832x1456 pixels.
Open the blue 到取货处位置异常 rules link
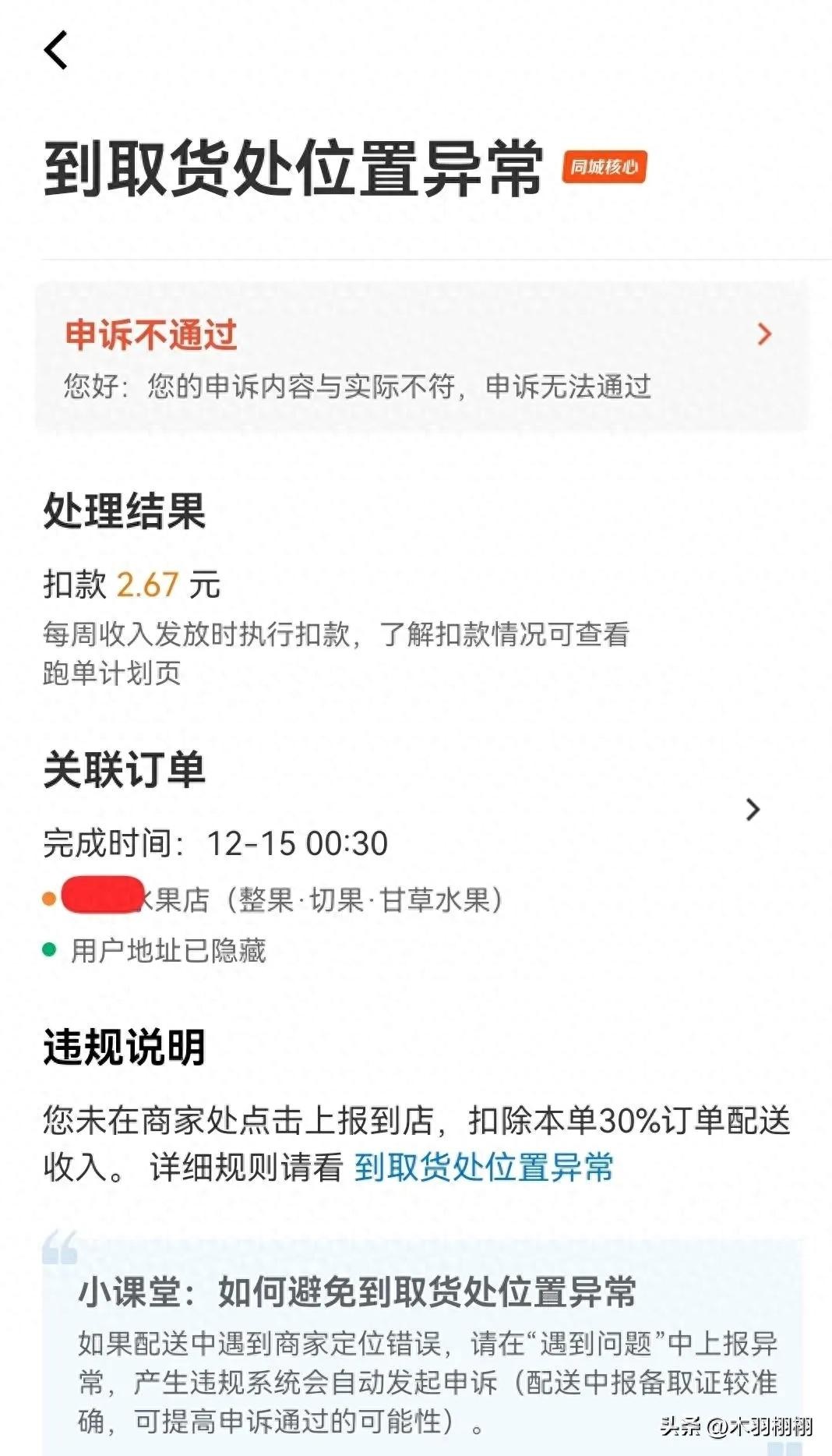[x=484, y=1168]
